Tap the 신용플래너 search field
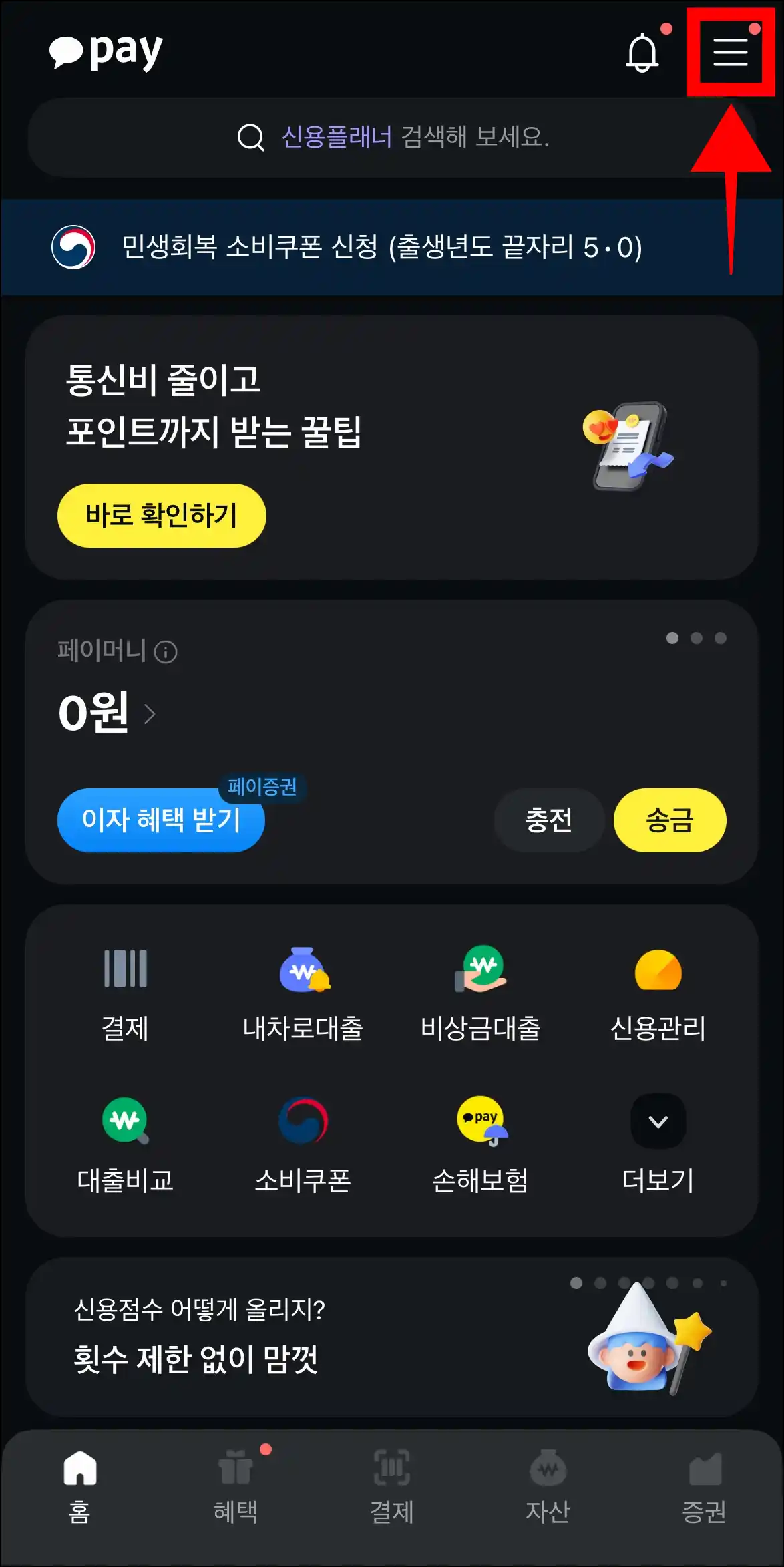The width and height of the screenshot is (784, 1567). click(392, 138)
